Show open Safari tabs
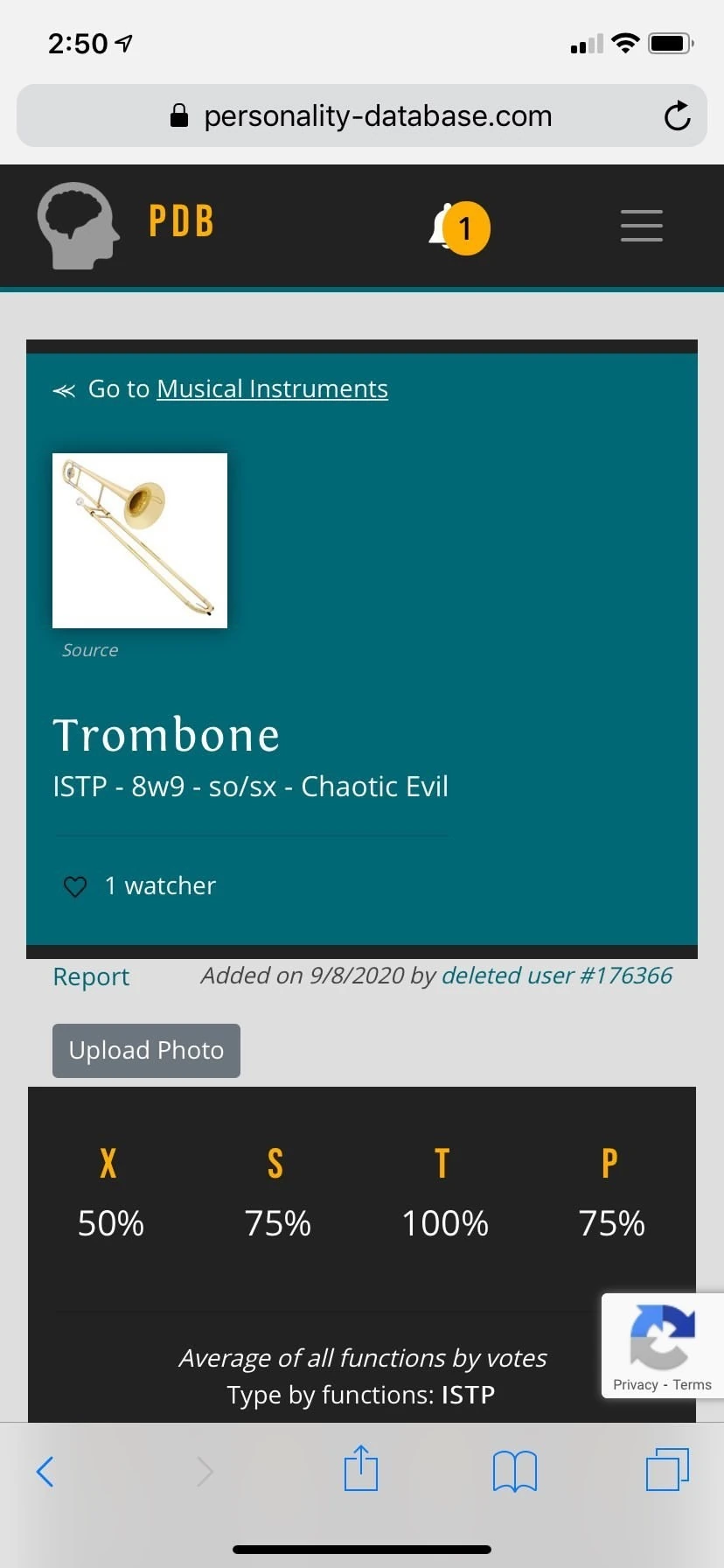724x1568 pixels. point(667,1469)
